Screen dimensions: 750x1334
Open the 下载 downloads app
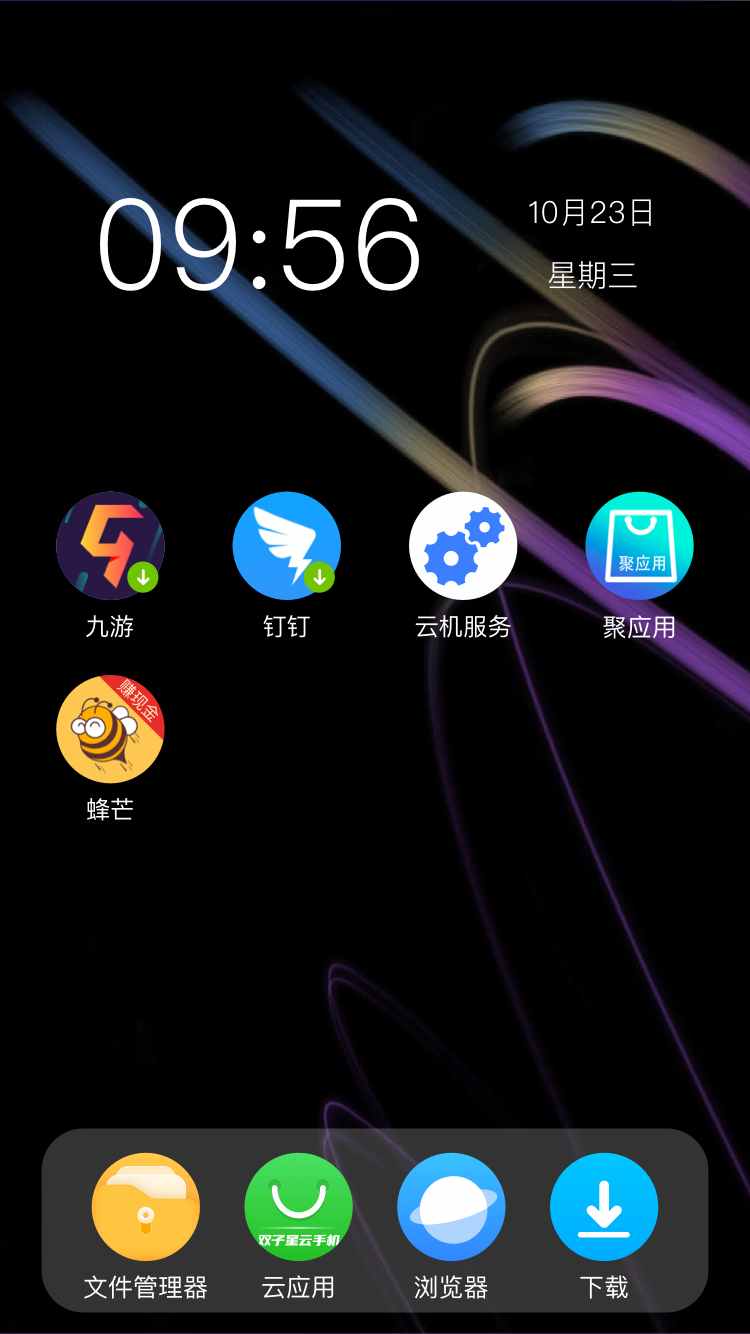click(x=604, y=1207)
